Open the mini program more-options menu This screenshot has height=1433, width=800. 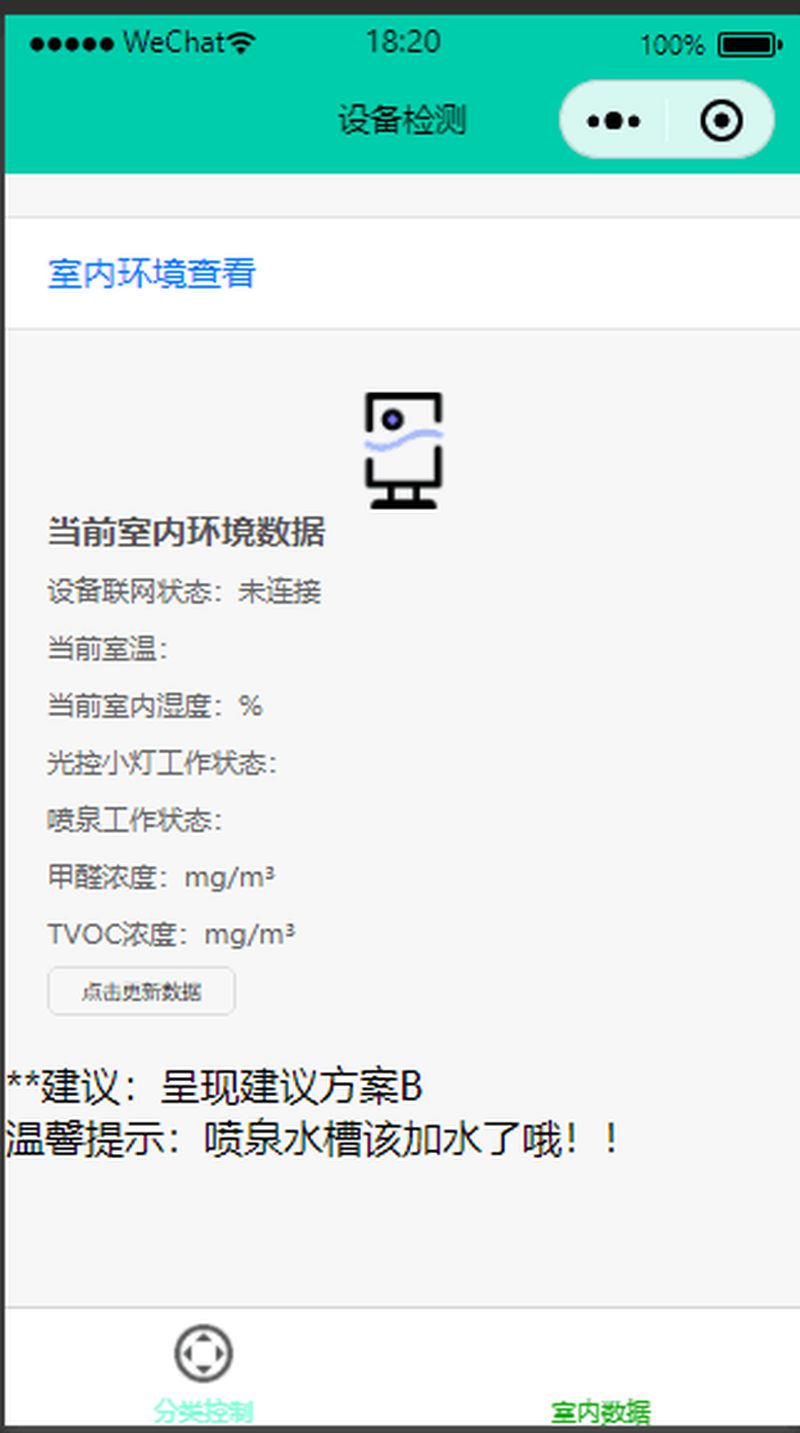tap(614, 121)
